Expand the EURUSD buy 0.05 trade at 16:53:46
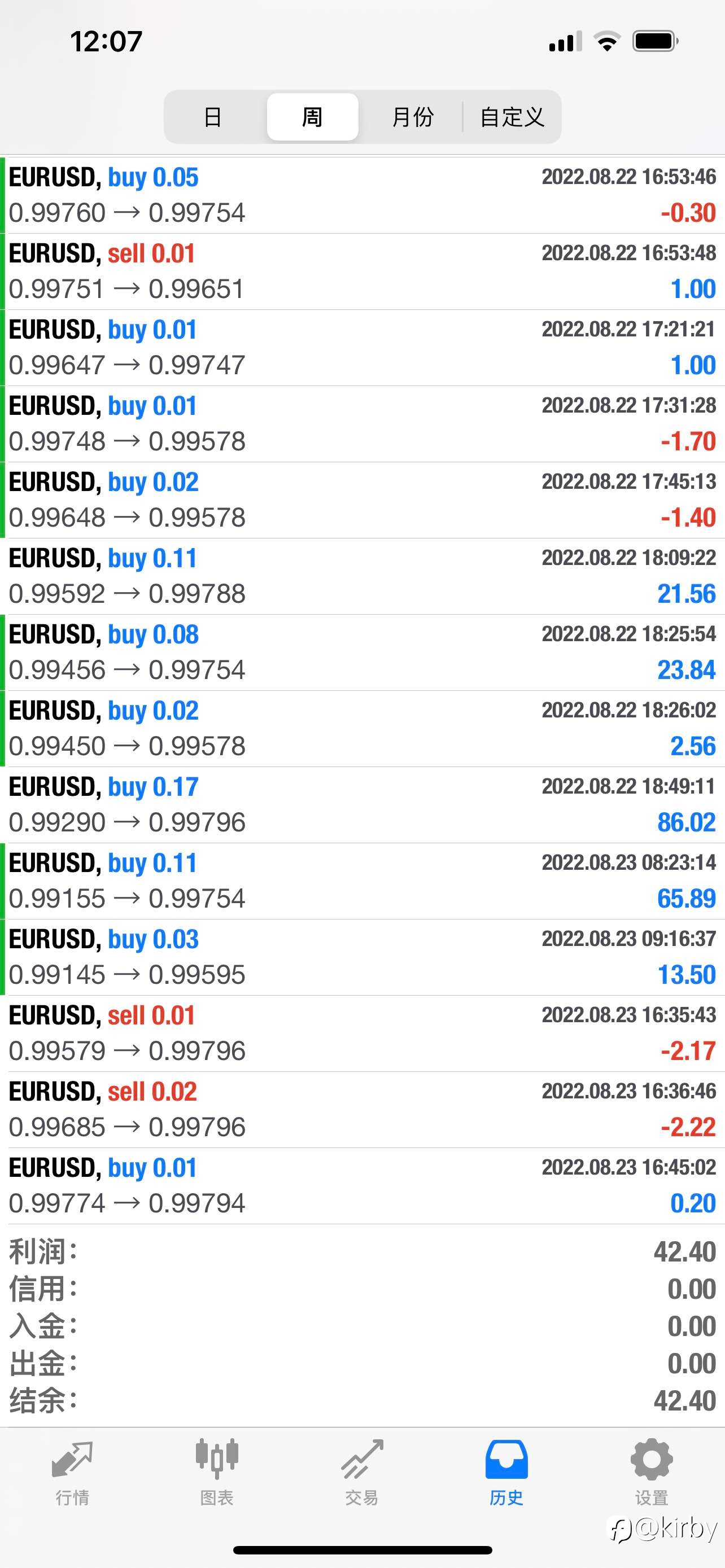Screen dimensions: 725x1568 [362, 195]
